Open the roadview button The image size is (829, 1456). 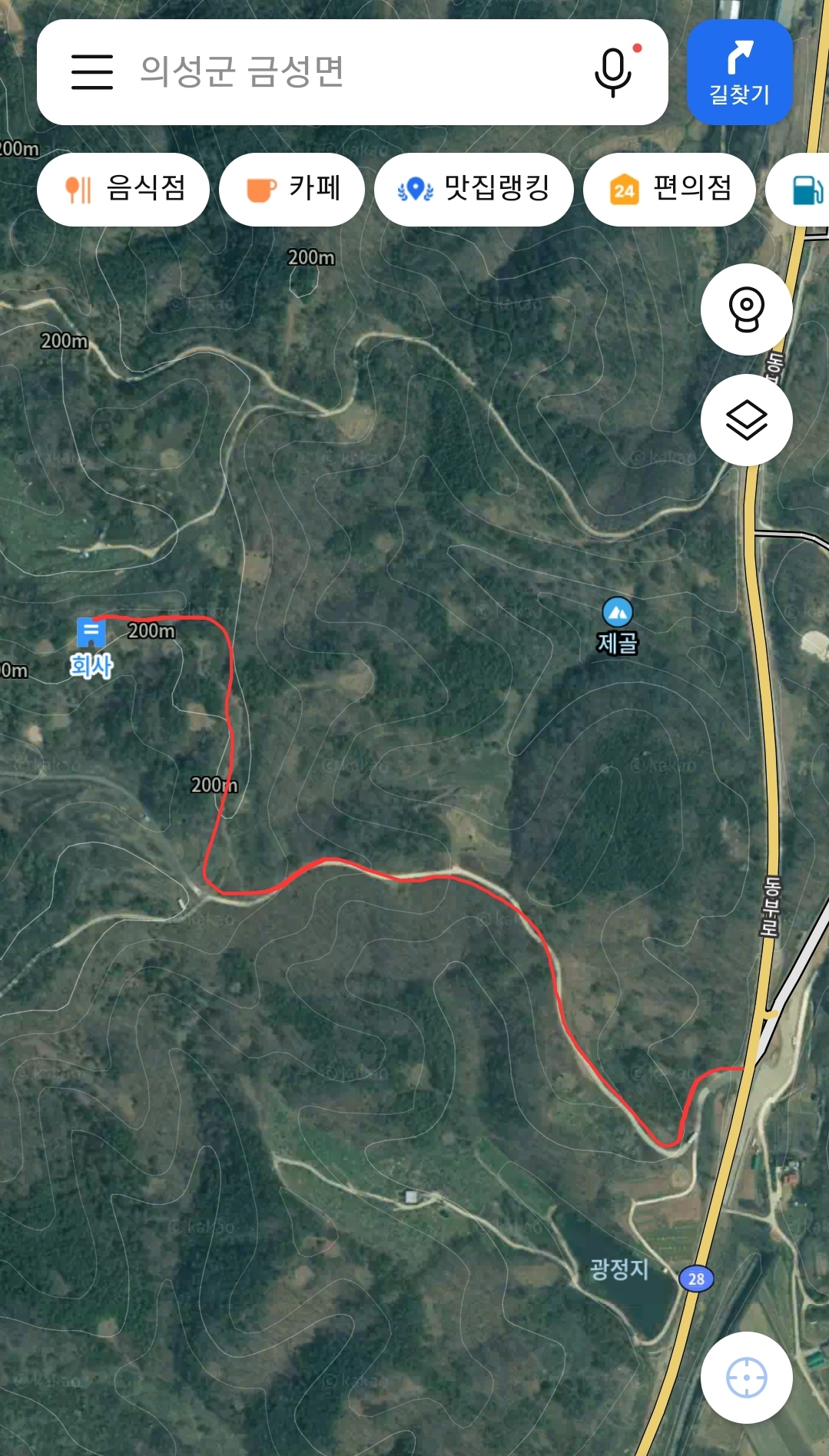coord(746,309)
